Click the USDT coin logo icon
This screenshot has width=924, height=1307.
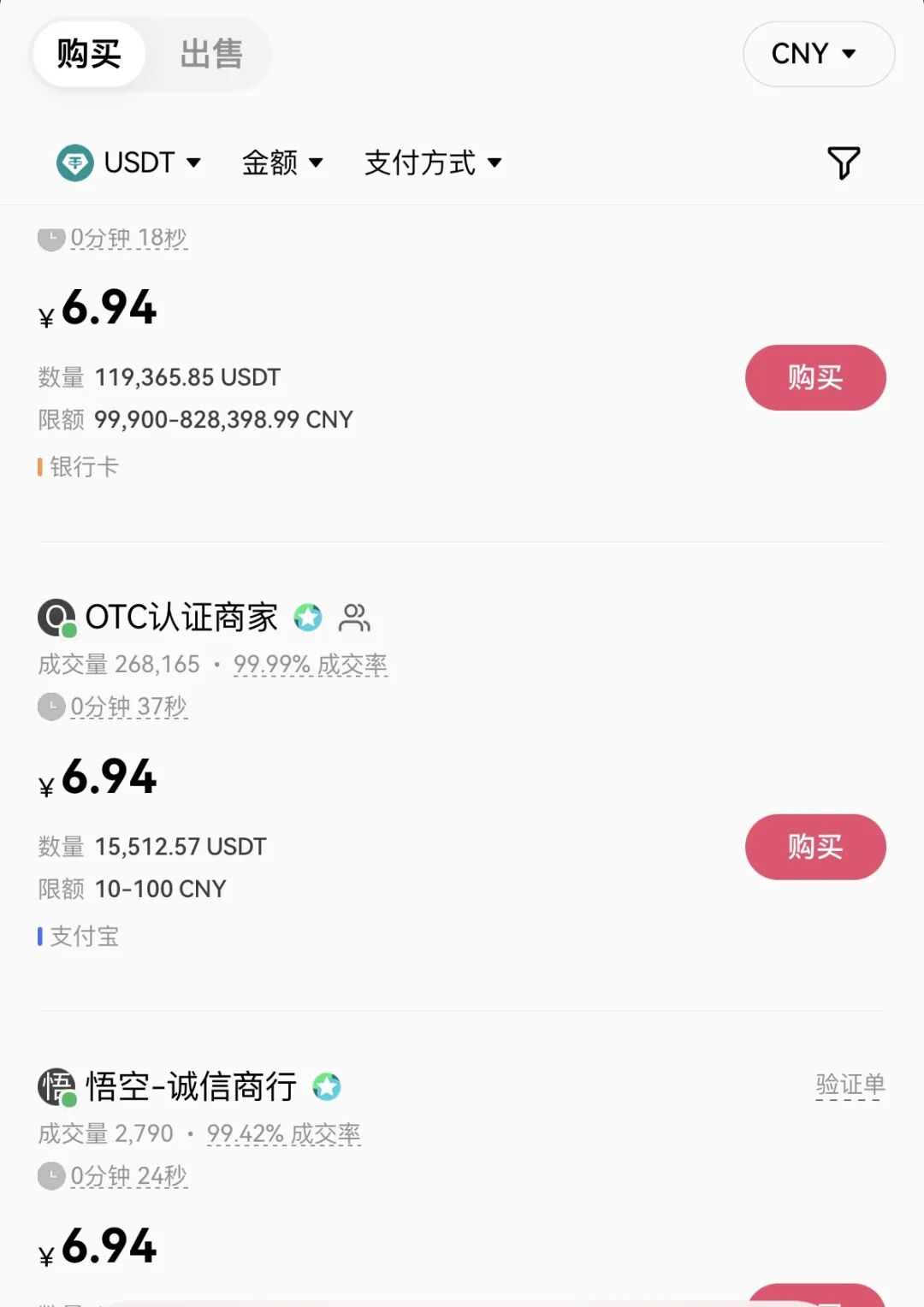tap(73, 162)
